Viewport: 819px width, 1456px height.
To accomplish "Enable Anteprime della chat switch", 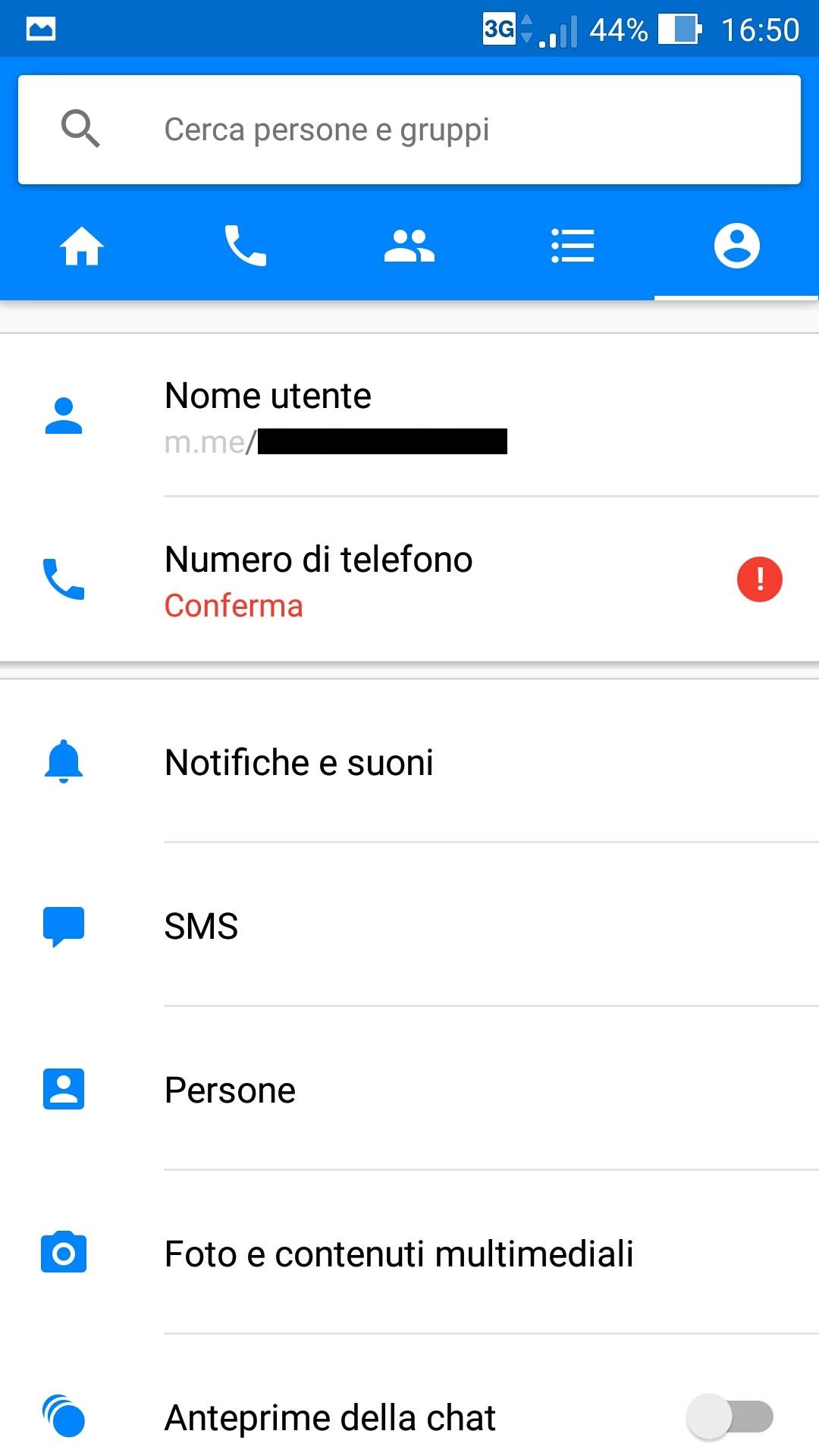I will pos(730,1417).
